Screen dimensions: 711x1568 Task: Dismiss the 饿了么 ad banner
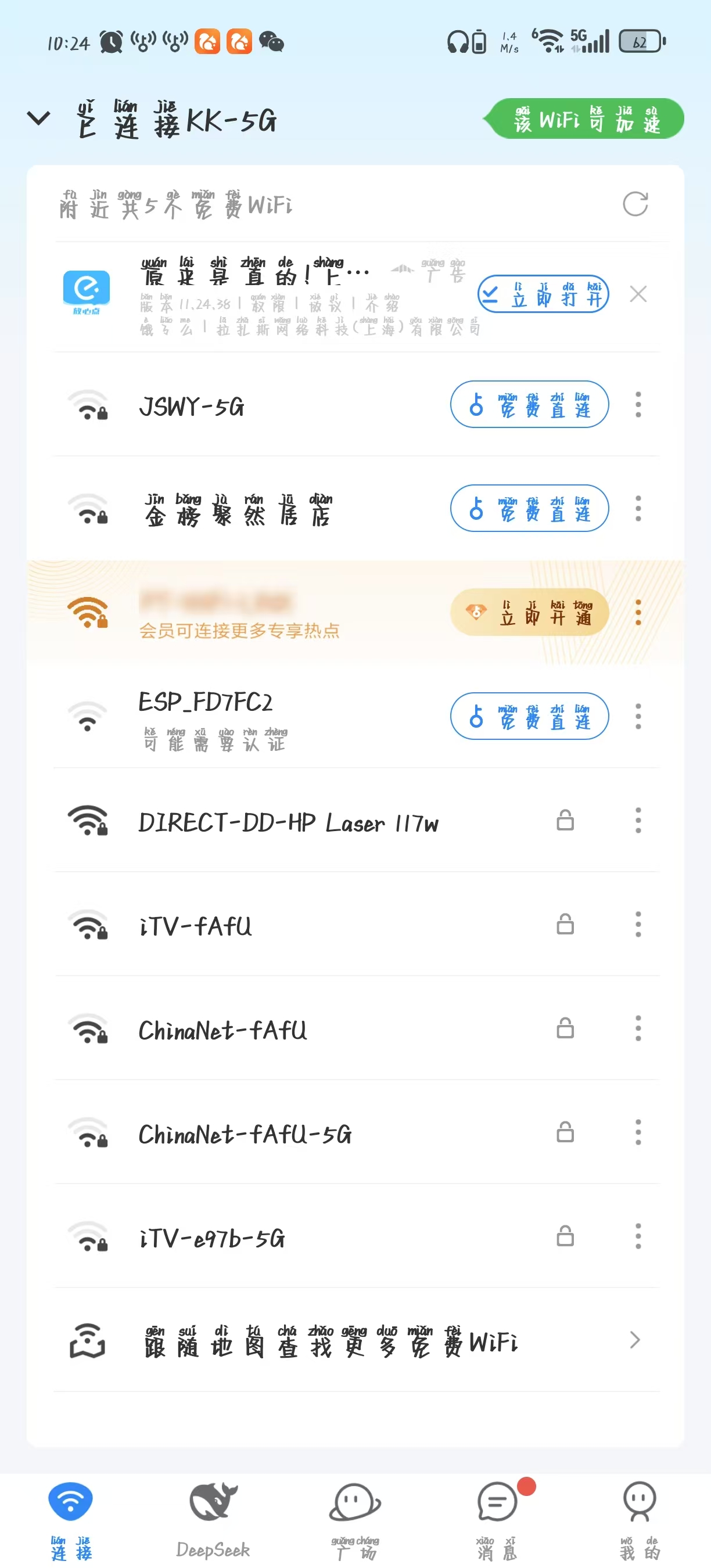tap(638, 294)
